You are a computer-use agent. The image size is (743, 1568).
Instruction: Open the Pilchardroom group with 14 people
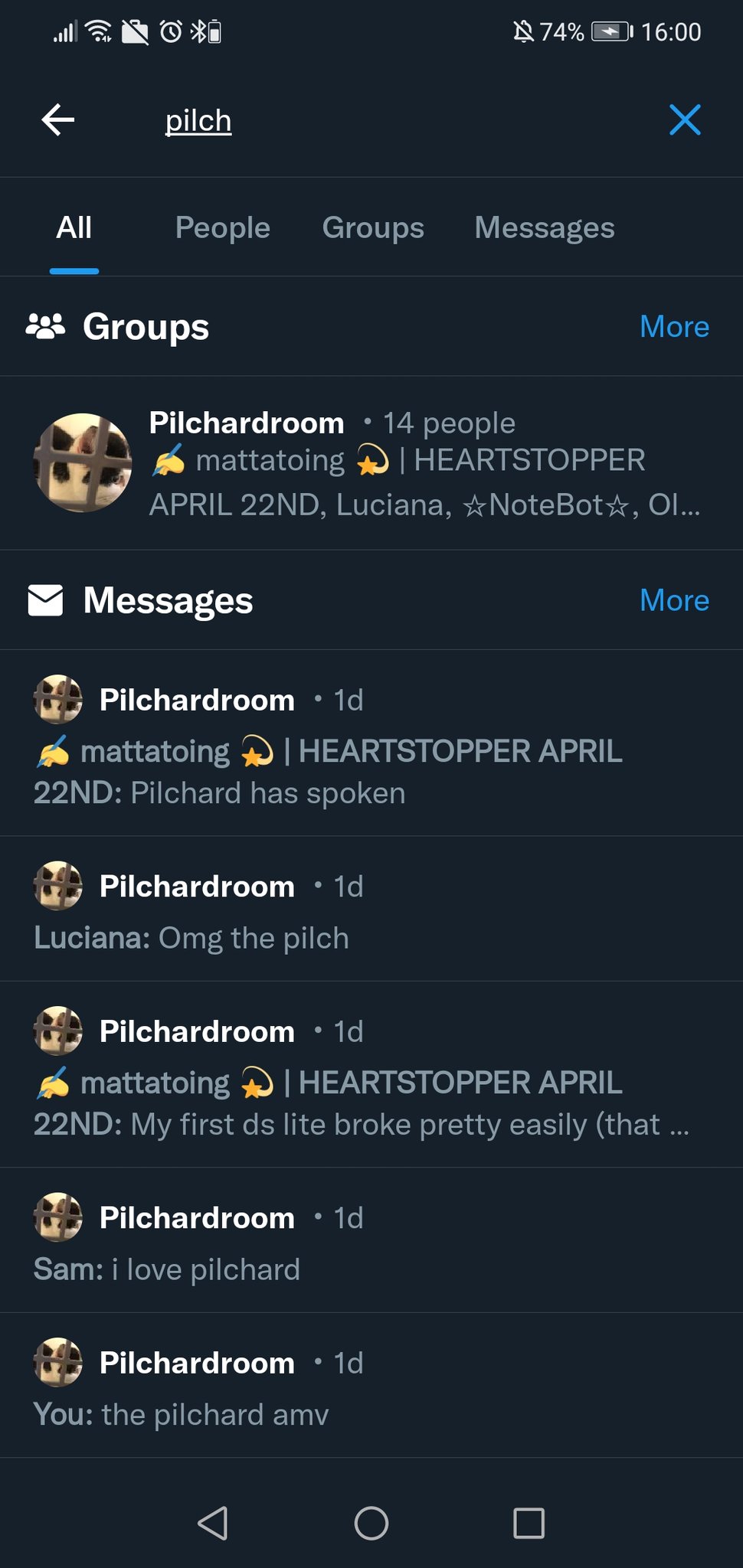(x=371, y=462)
